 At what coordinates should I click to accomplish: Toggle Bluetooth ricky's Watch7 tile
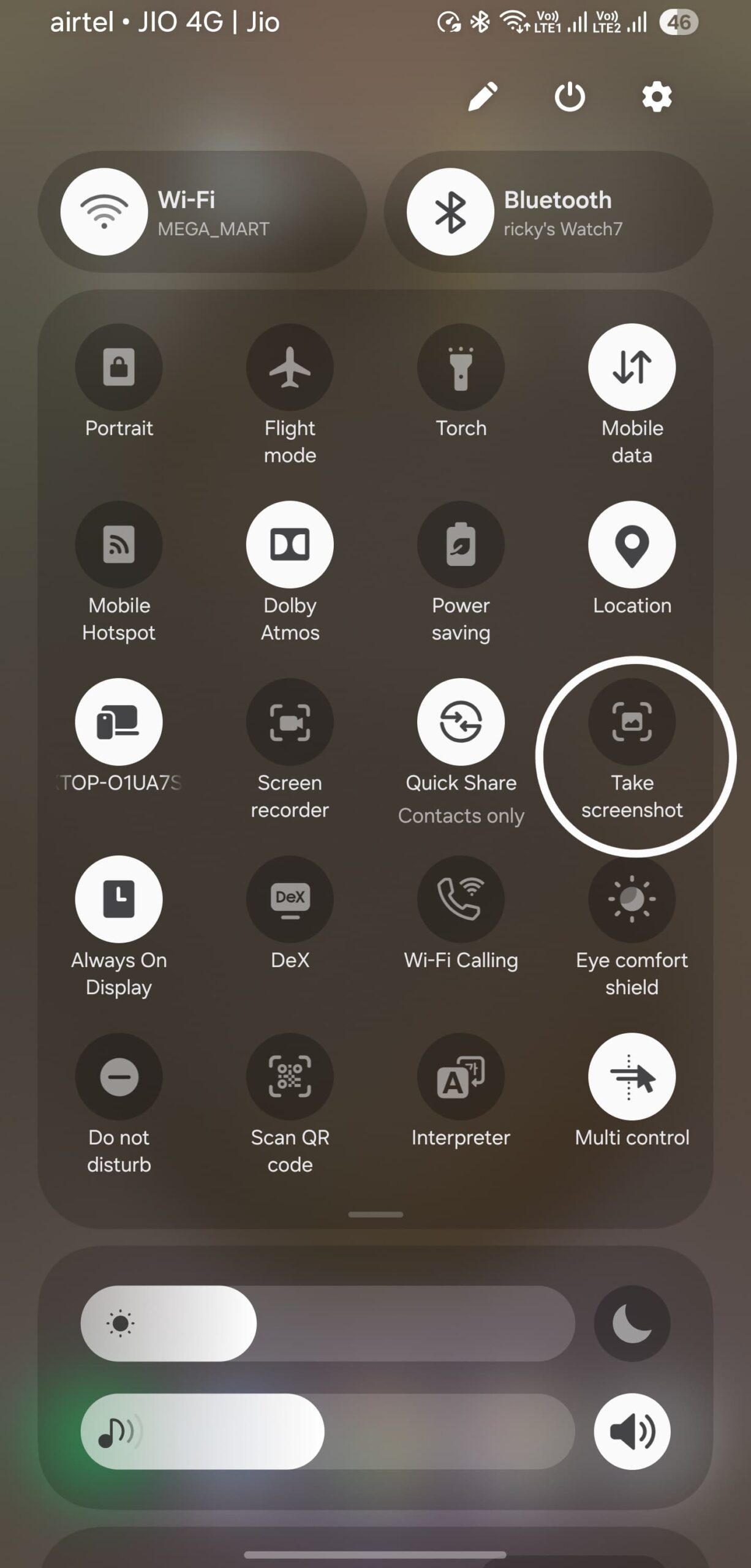[x=450, y=212]
